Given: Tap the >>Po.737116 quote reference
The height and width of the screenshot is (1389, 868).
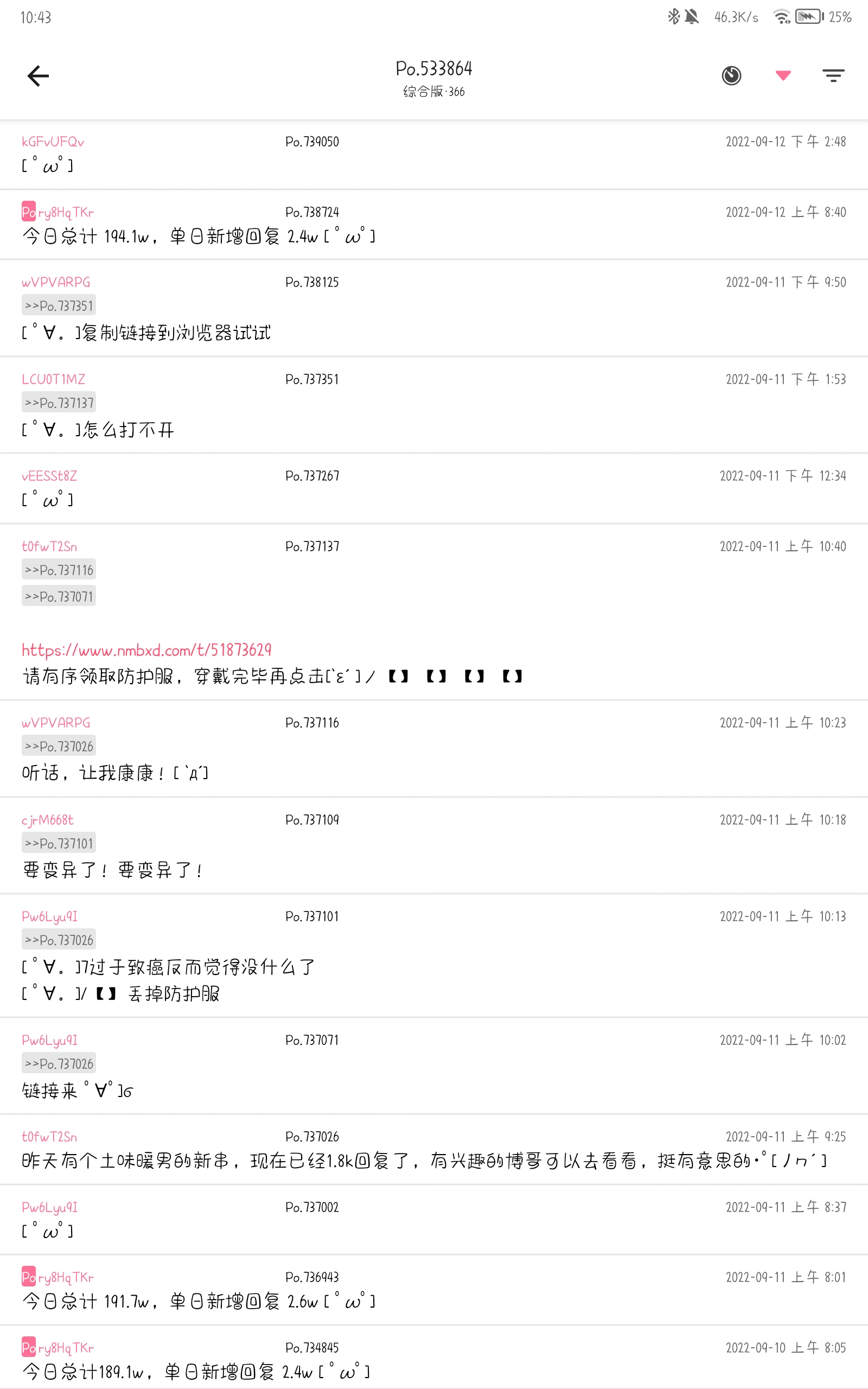Looking at the screenshot, I should (59, 570).
